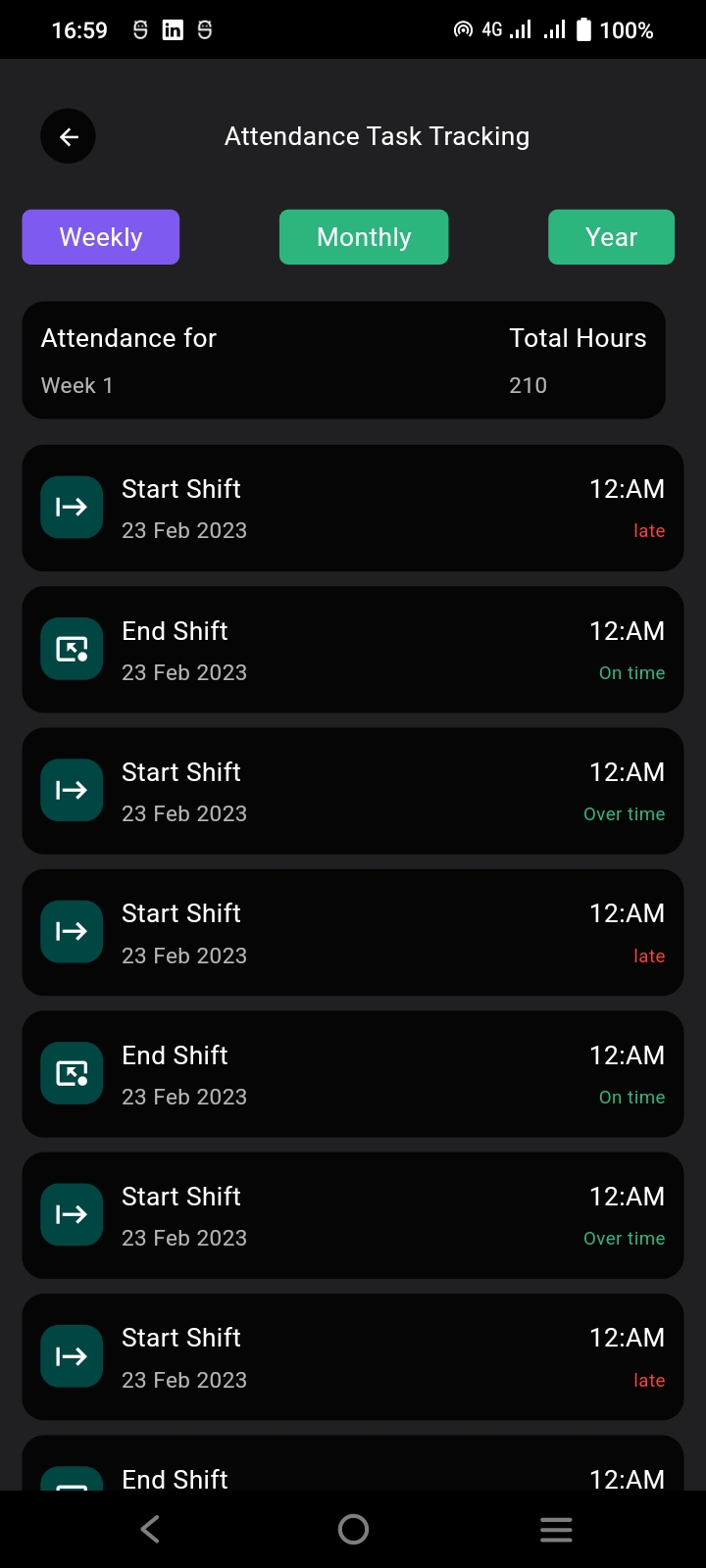Image resolution: width=706 pixels, height=1568 pixels.
Task: Open the recent apps menu
Action: [x=556, y=1529]
